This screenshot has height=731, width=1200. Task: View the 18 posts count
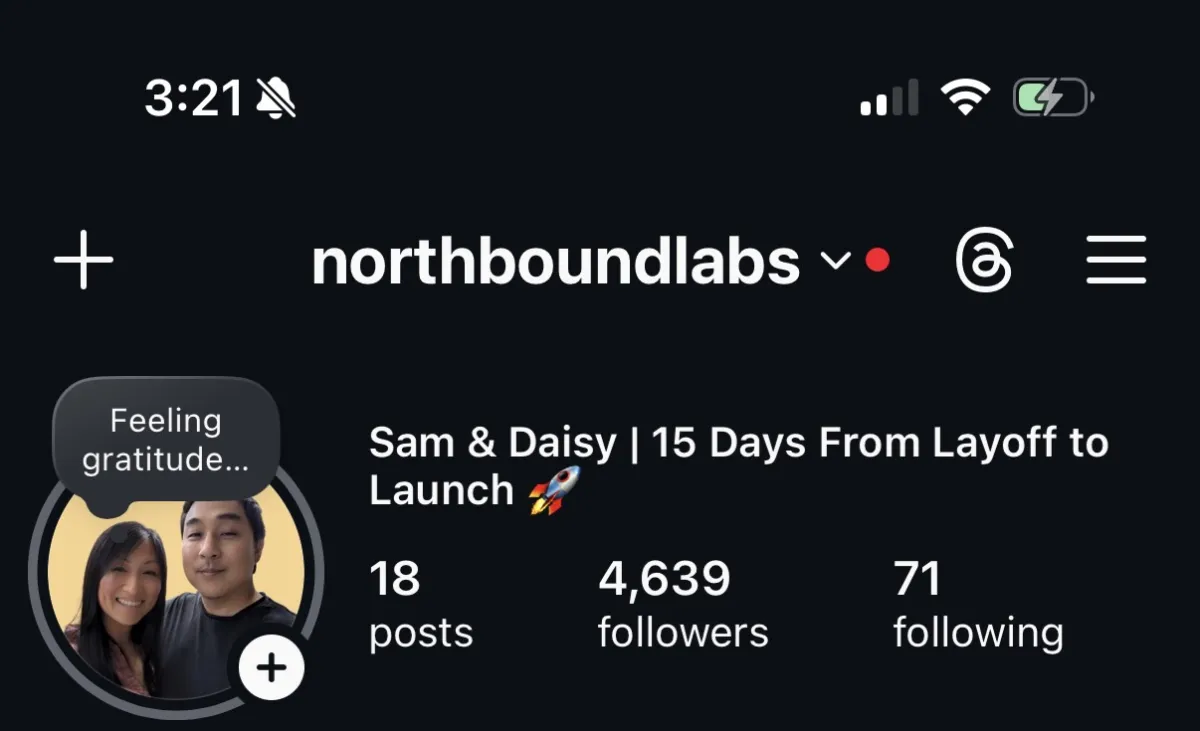point(420,605)
